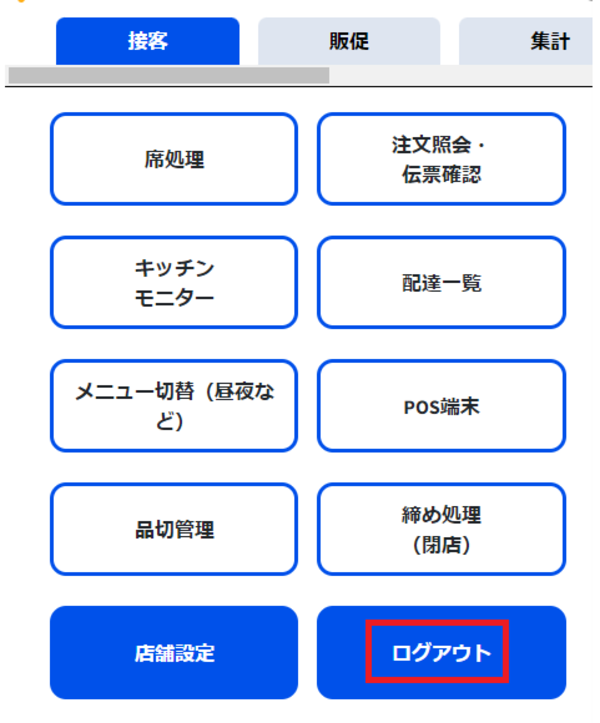Go to 品切管理

tap(174, 529)
